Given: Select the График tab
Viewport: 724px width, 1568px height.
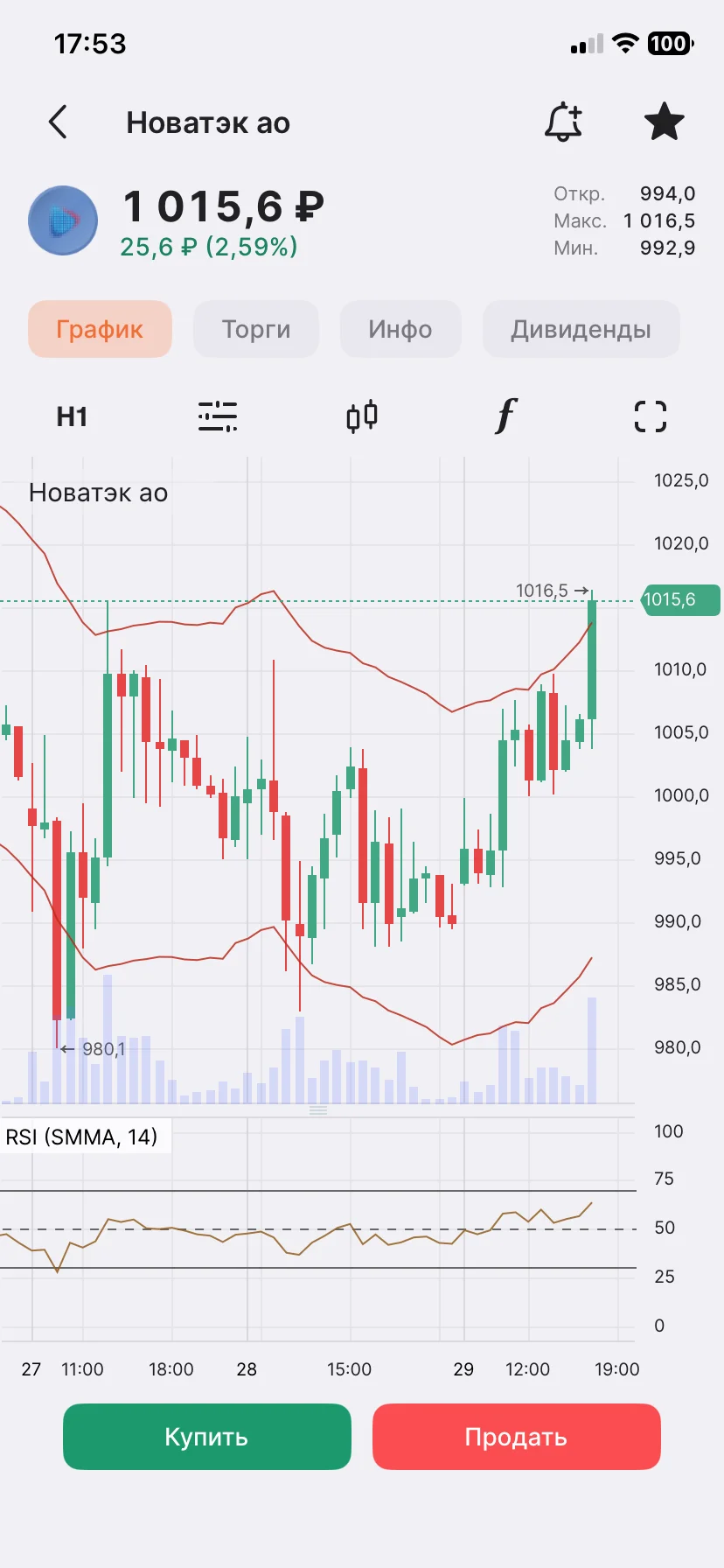Looking at the screenshot, I should pyautogui.click(x=100, y=329).
